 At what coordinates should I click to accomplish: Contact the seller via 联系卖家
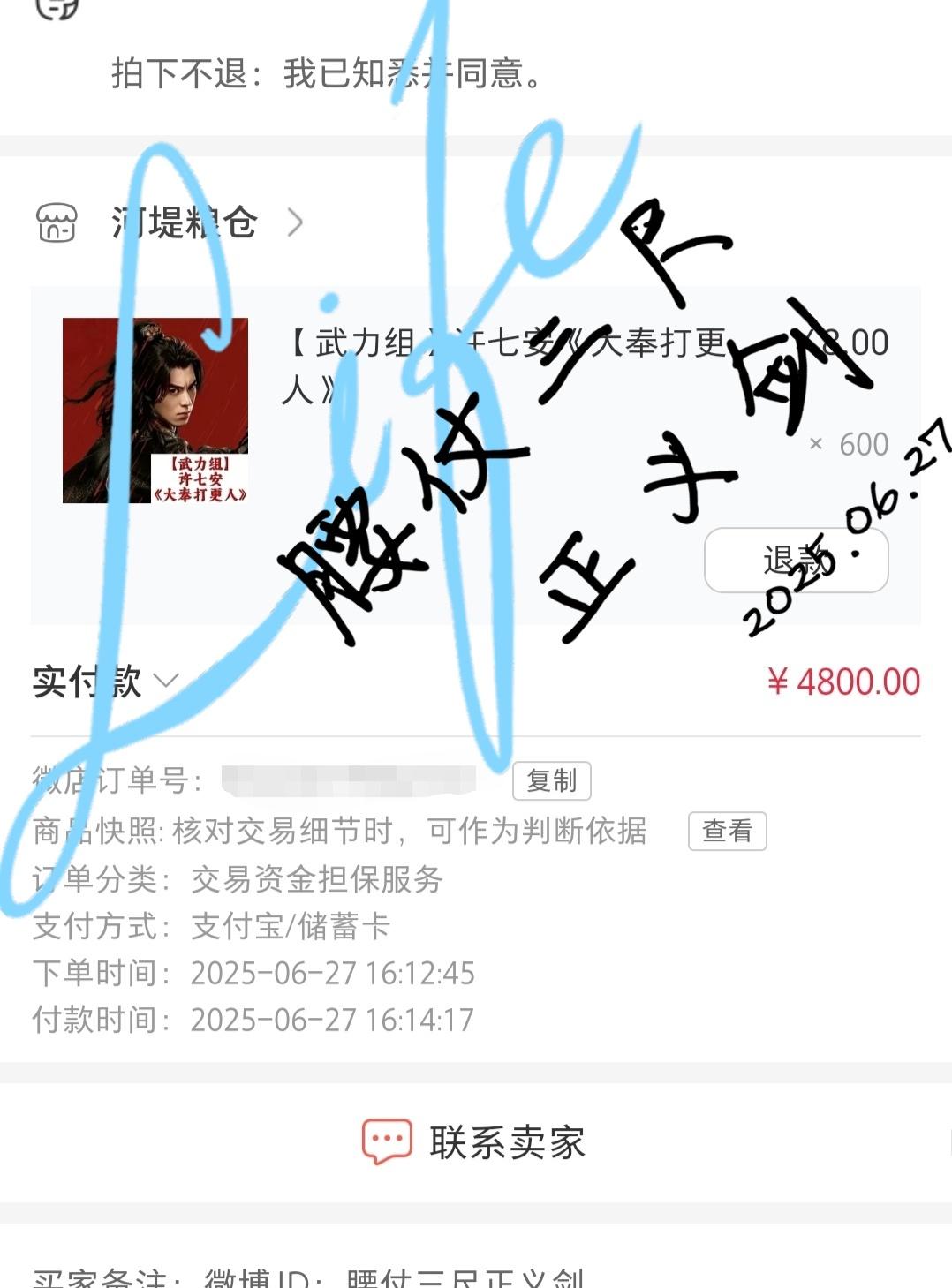point(475,1142)
